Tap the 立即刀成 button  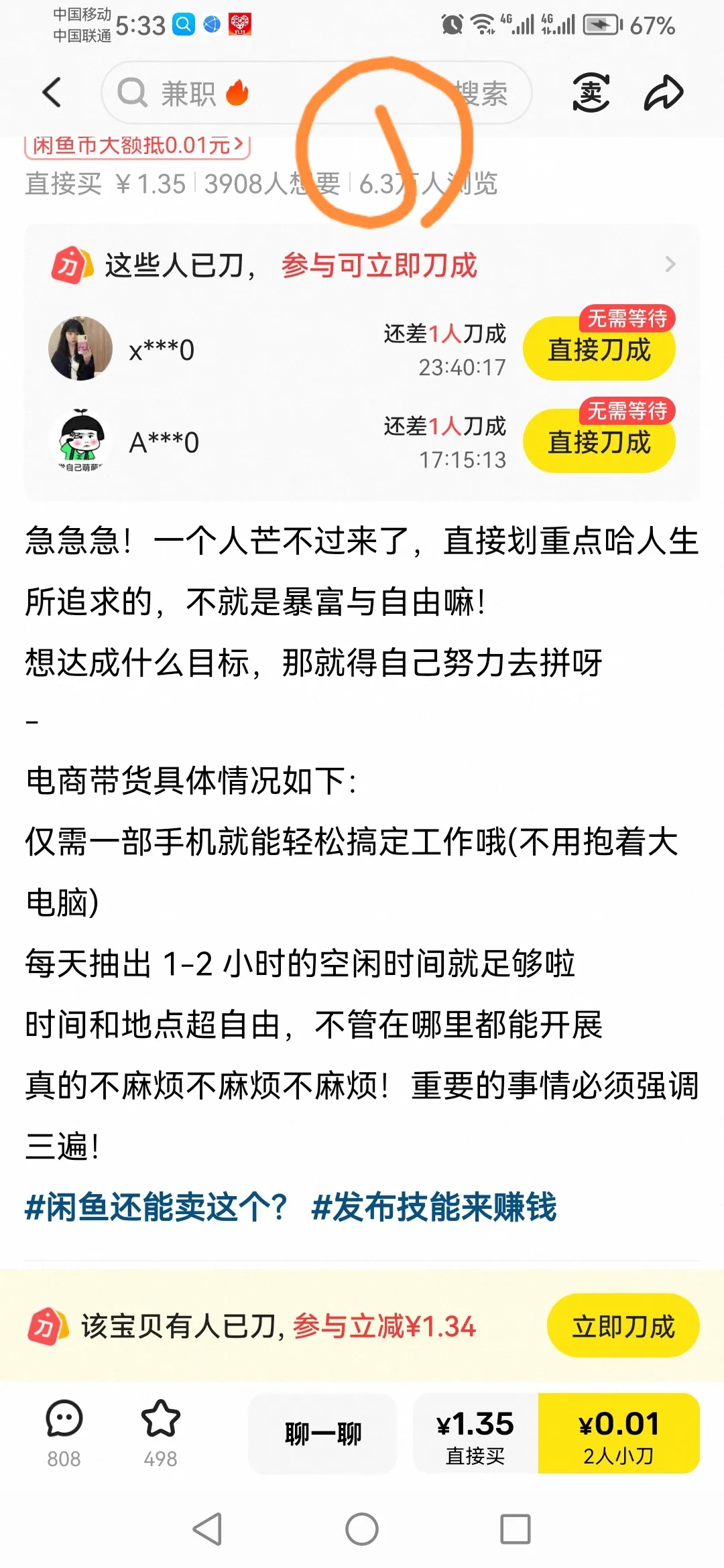pyautogui.click(x=623, y=1326)
